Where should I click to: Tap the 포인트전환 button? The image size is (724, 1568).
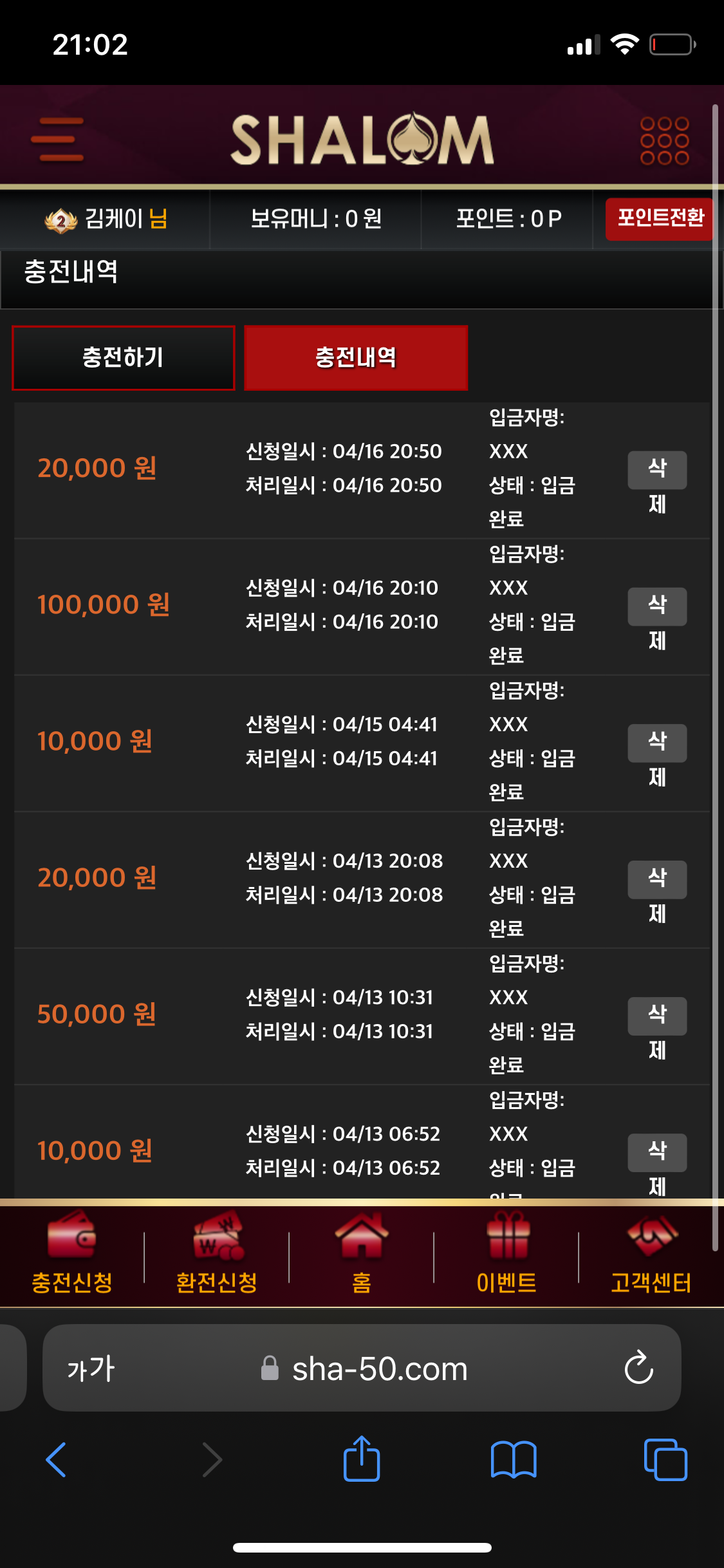660,219
